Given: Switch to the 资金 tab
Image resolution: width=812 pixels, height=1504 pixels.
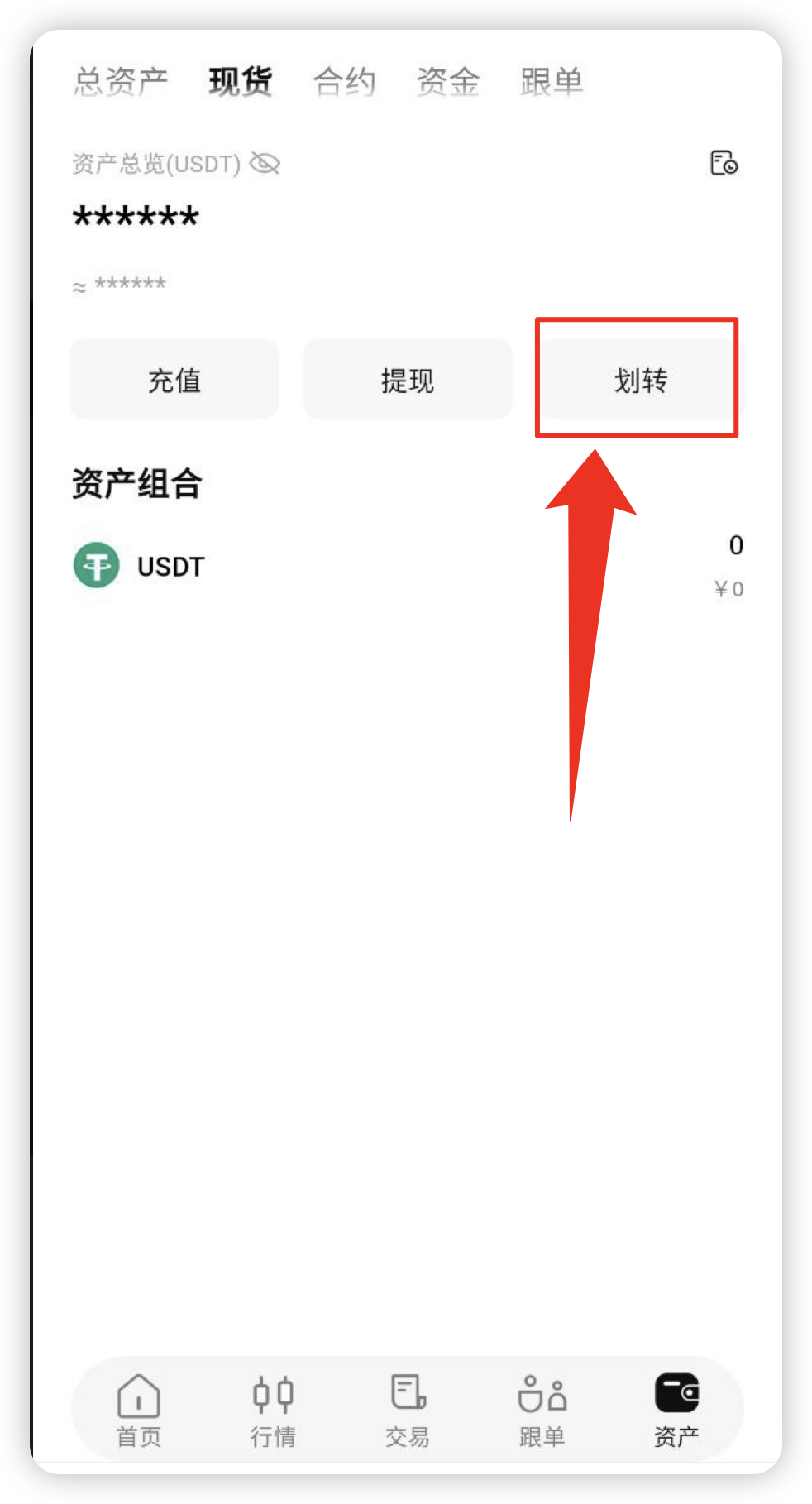Looking at the screenshot, I should [x=447, y=82].
